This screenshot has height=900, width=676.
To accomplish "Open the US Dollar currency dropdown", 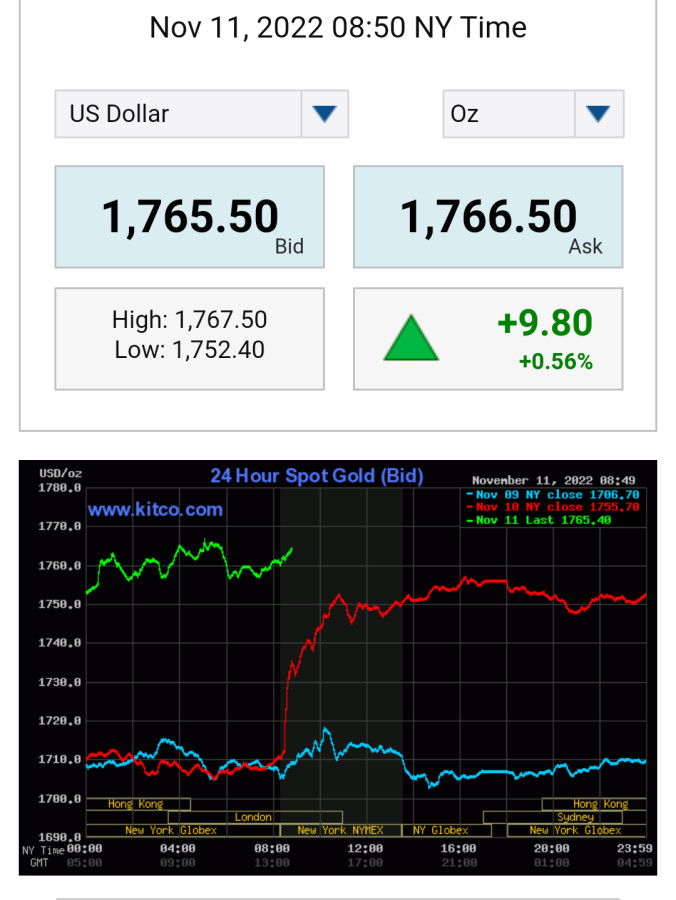I will (201, 114).
